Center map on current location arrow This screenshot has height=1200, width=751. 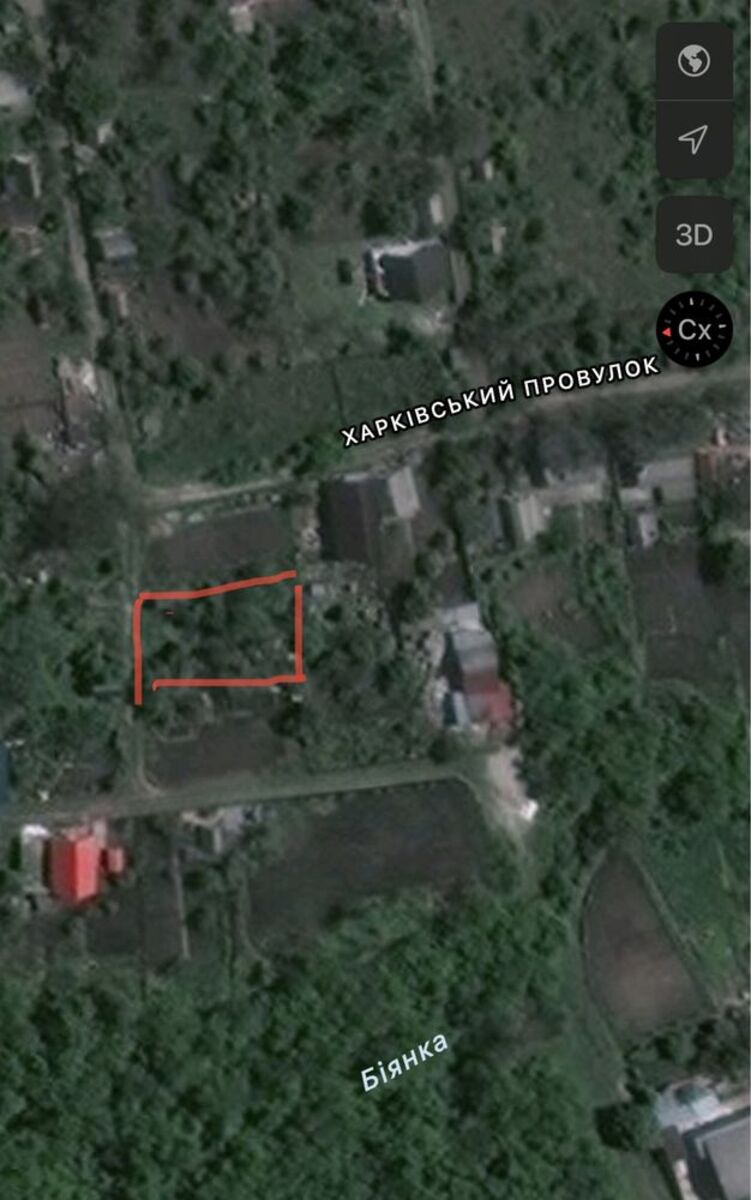(694, 139)
